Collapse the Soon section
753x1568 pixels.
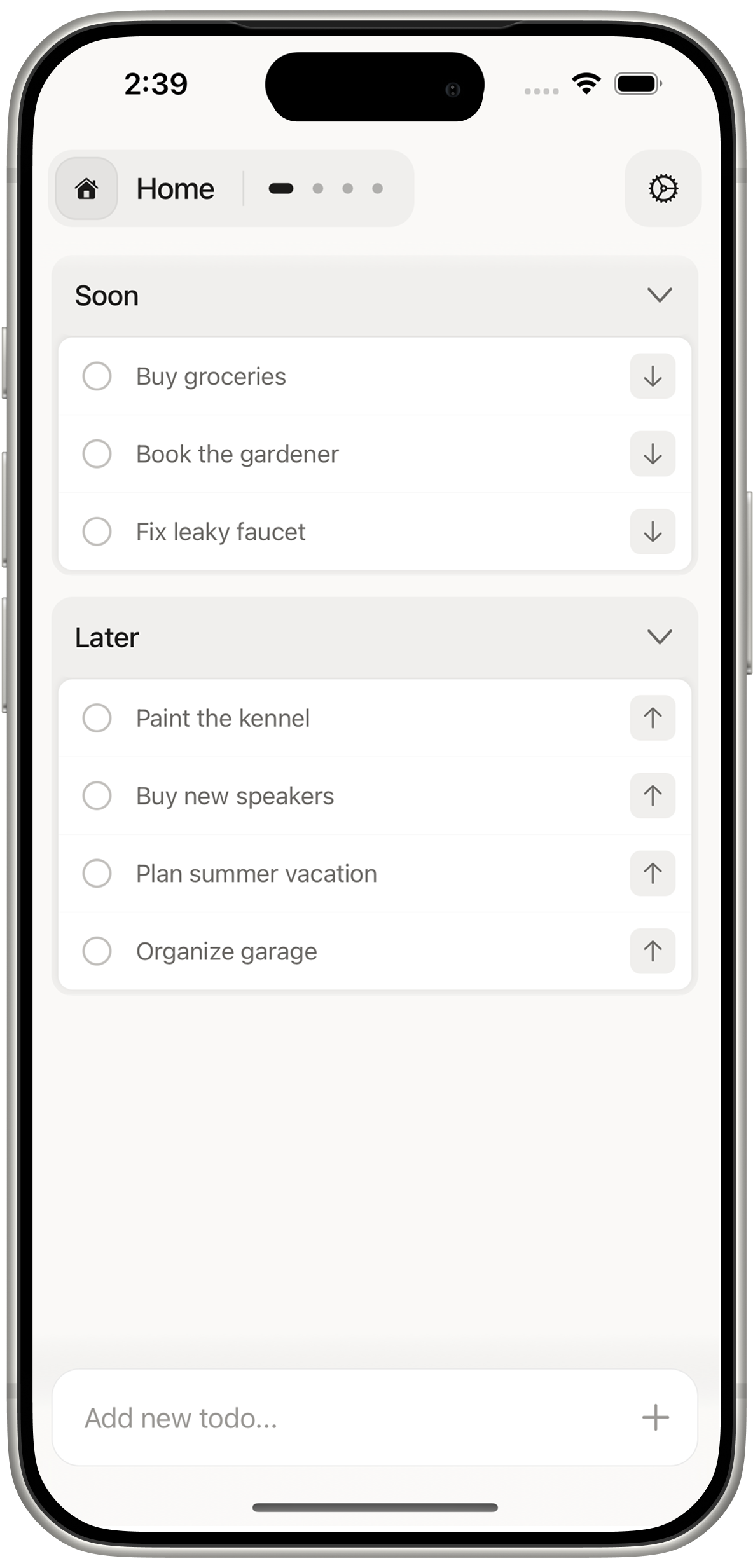(659, 296)
